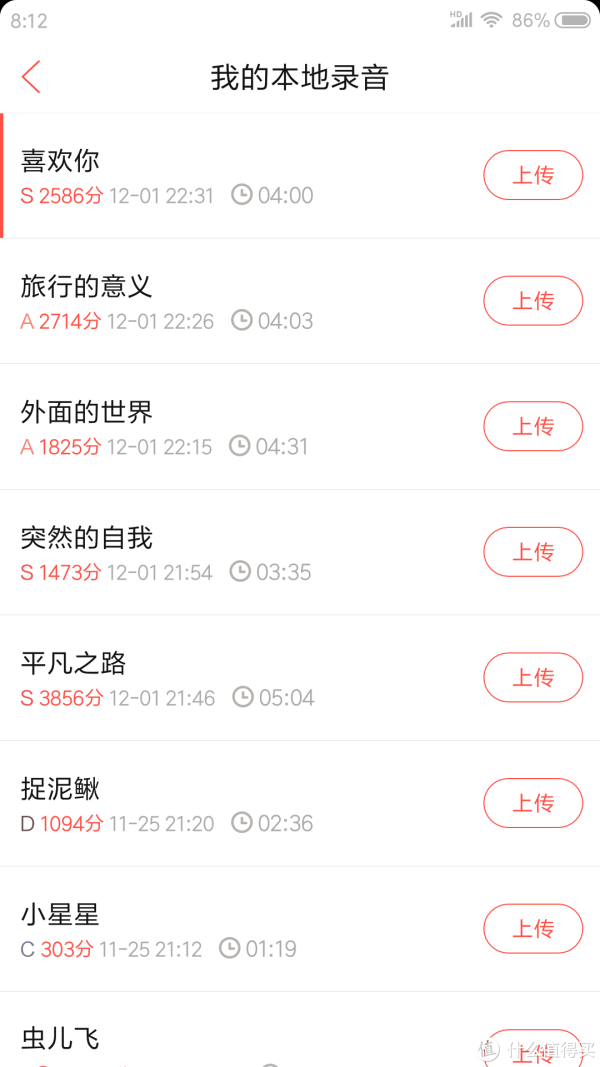Upload the recording 小星星

point(533,928)
